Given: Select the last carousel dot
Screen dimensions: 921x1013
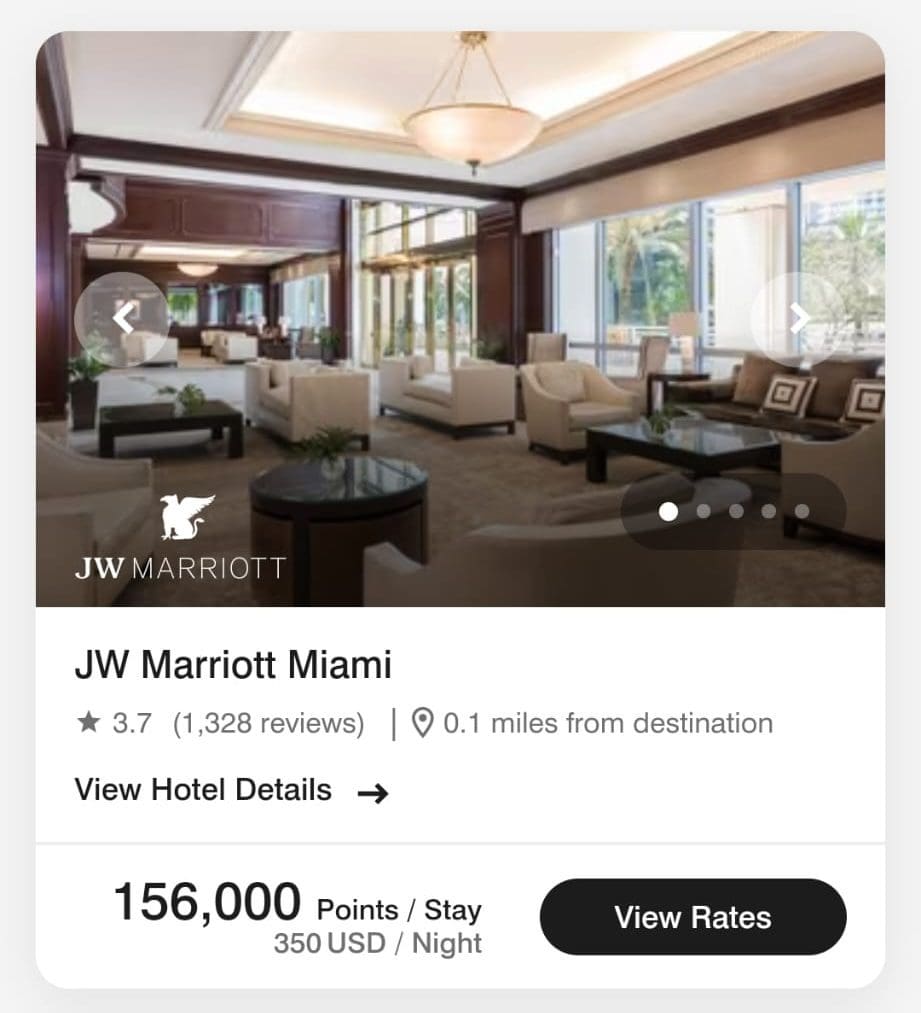Looking at the screenshot, I should 802,510.
